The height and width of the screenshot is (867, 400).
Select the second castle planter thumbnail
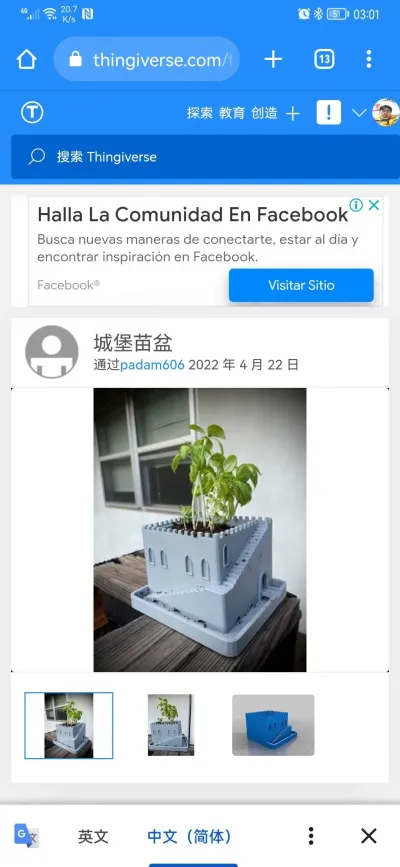171,725
